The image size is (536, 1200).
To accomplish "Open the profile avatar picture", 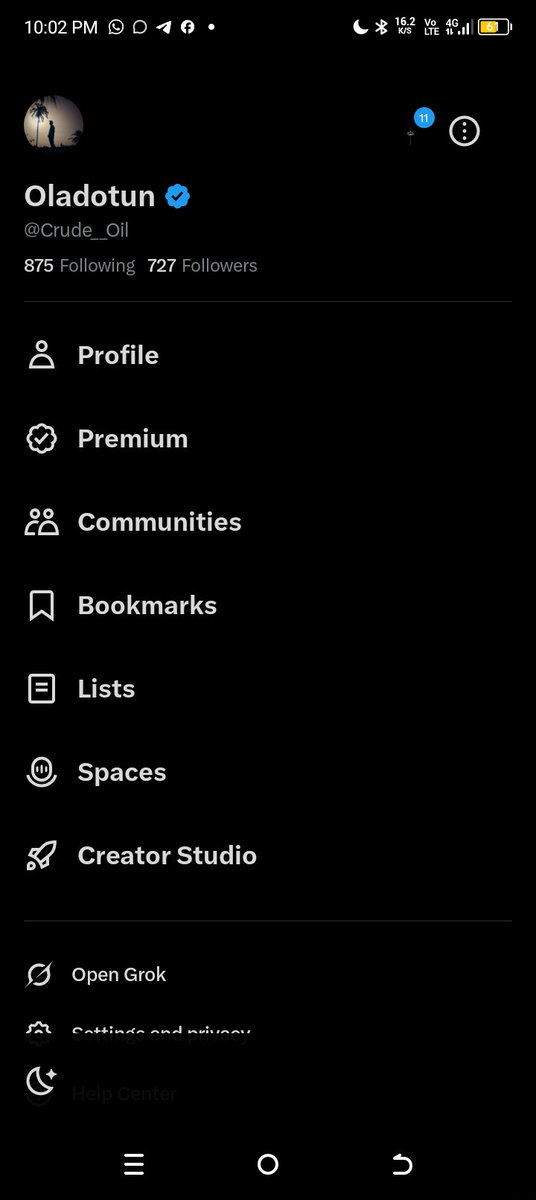I will [53, 125].
